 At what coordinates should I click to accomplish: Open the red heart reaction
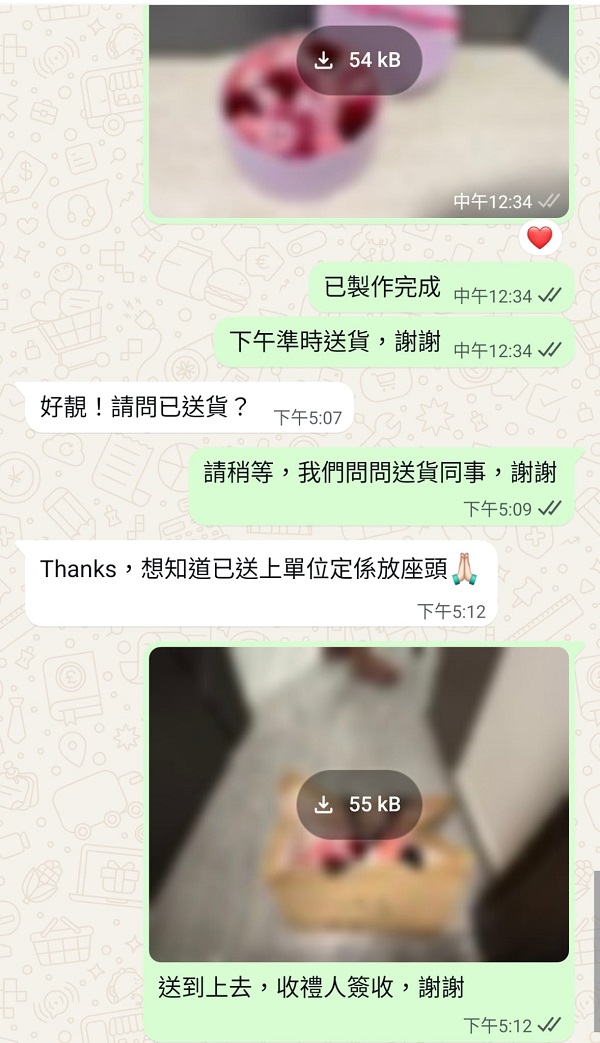[x=539, y=237]
